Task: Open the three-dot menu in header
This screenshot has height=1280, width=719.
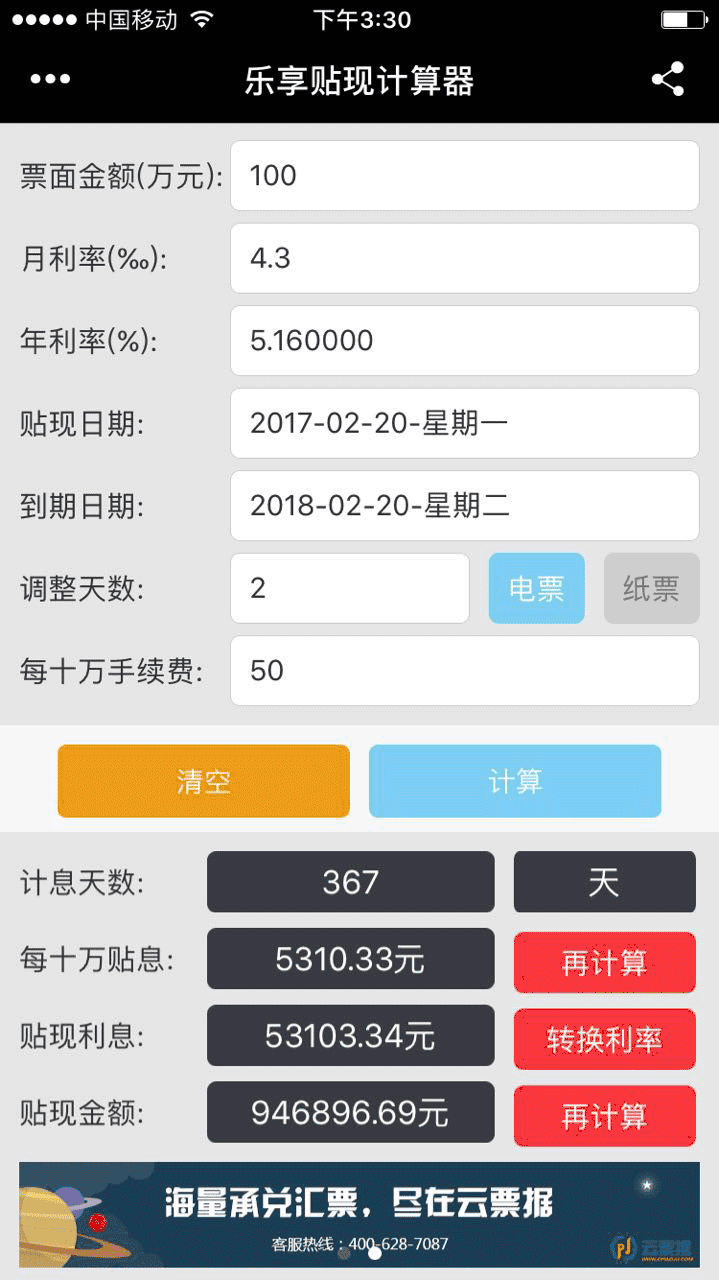Action: 50,80
